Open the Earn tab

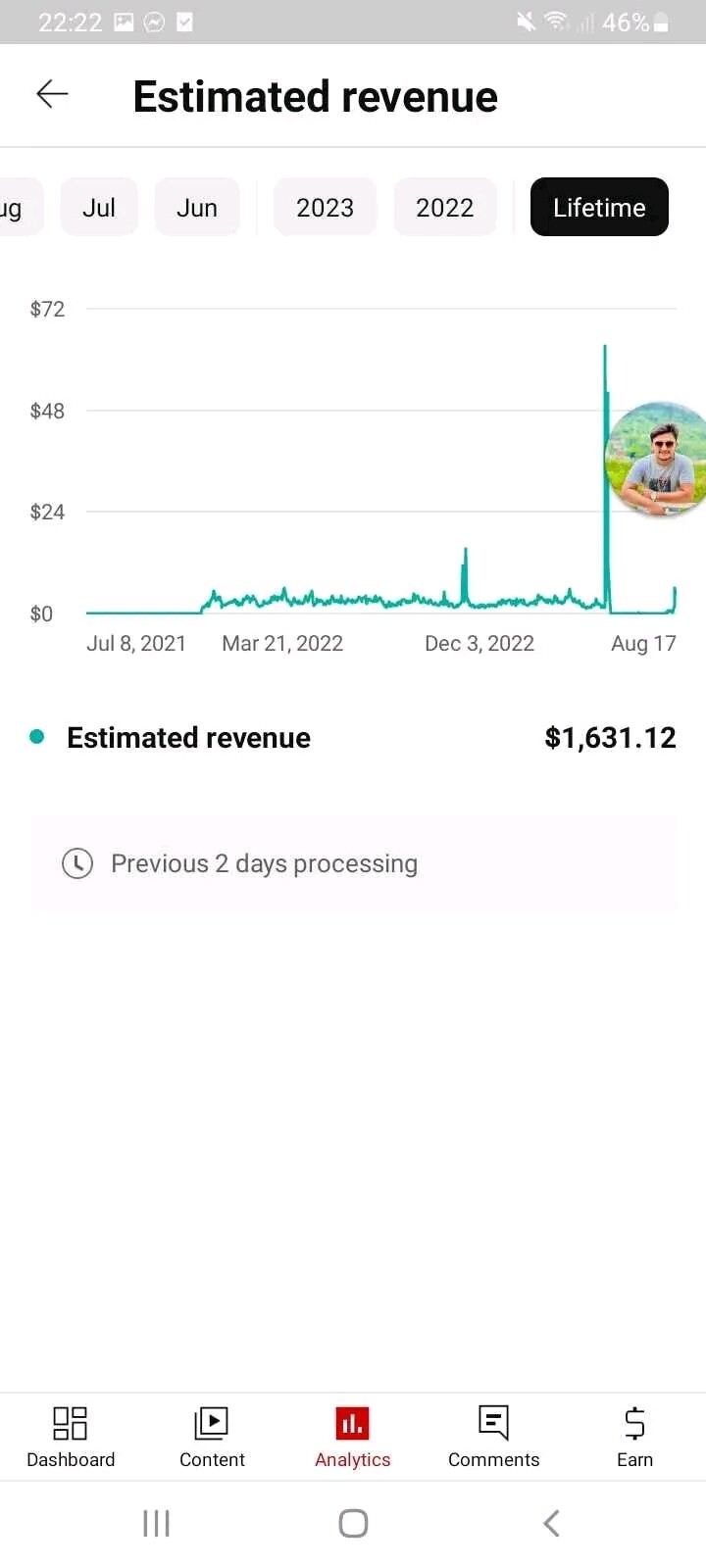click(634, 1437)
